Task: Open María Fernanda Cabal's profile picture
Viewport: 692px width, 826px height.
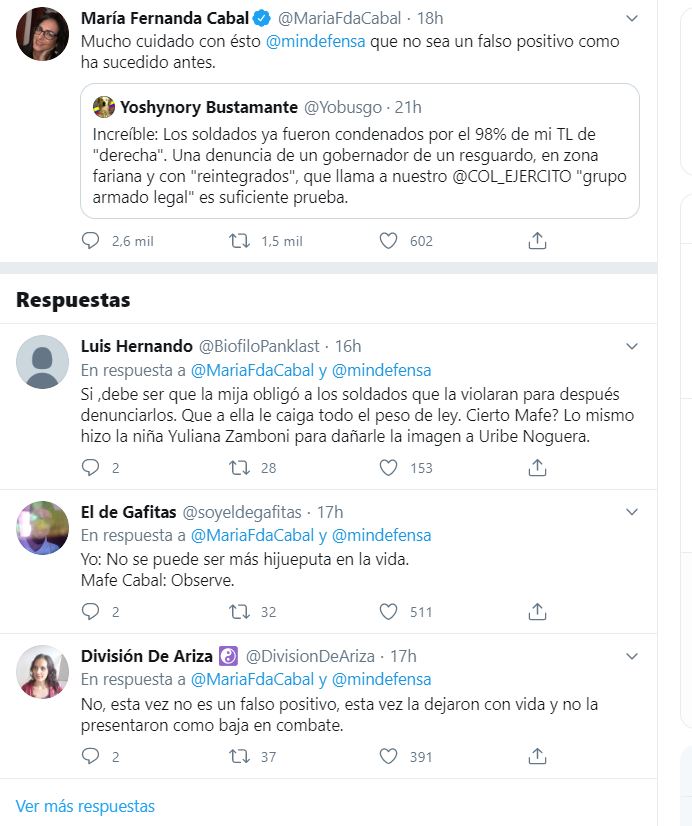Action: (x=42, y=33)
